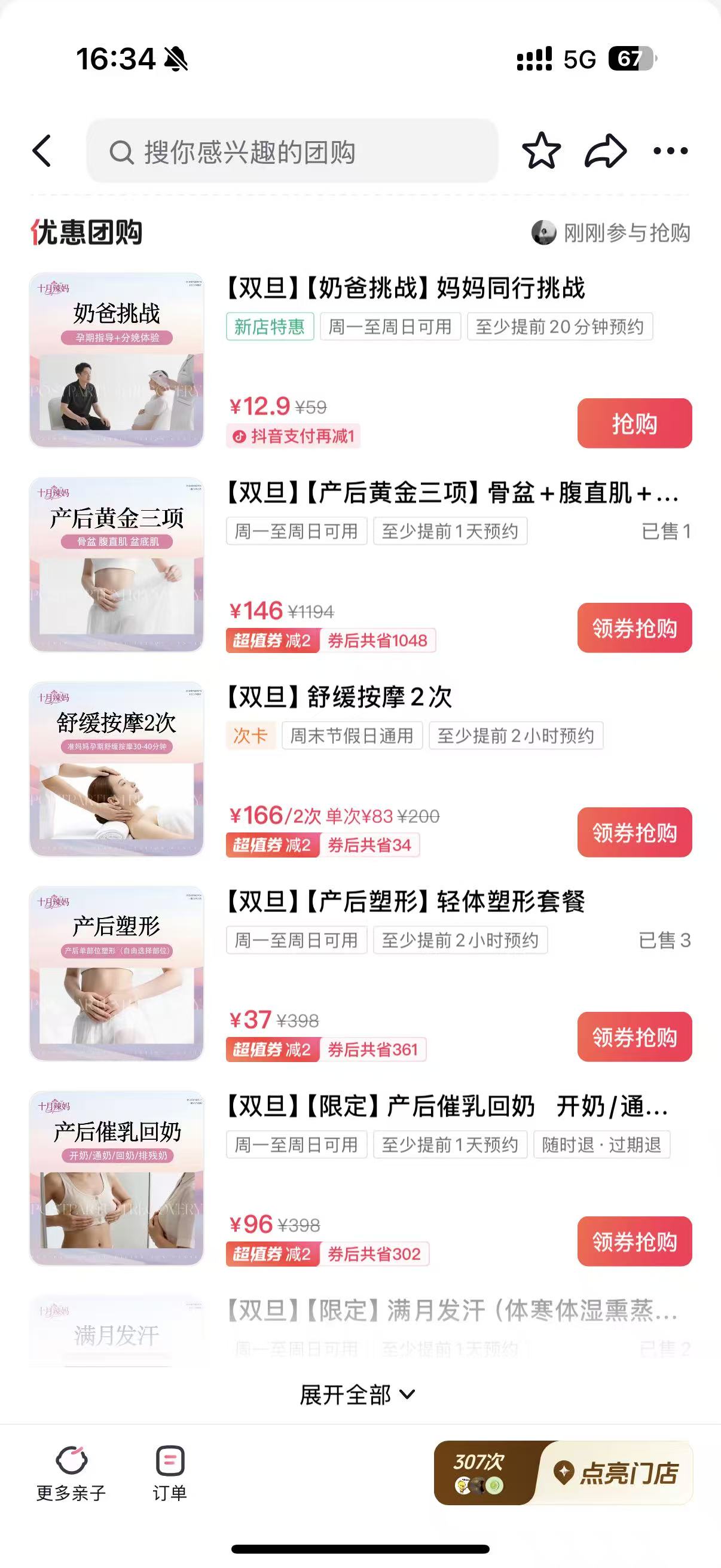
Task: Open the 订单 orders page
Action: click(x=170, y=1474)
